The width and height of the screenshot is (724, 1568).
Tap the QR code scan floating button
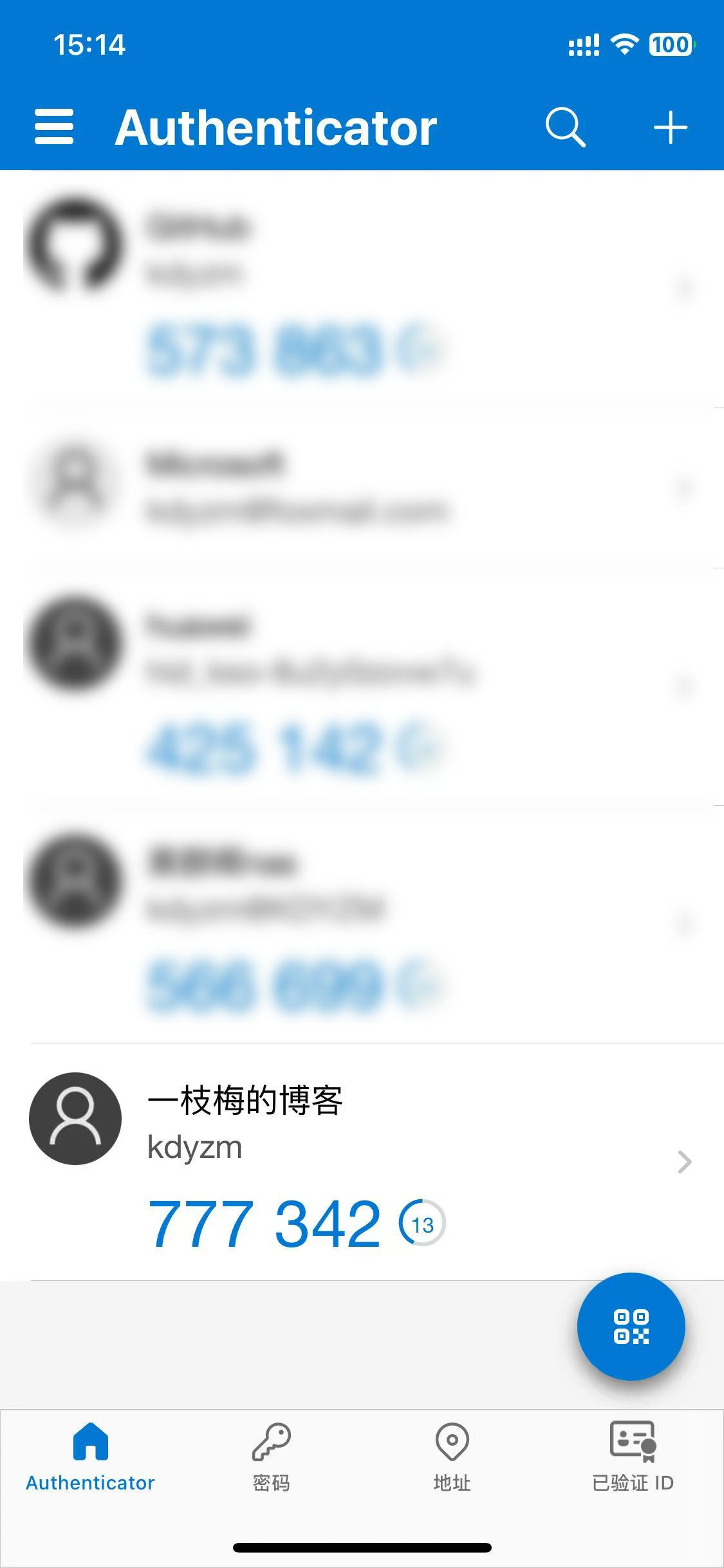[x=631, y=1327]
